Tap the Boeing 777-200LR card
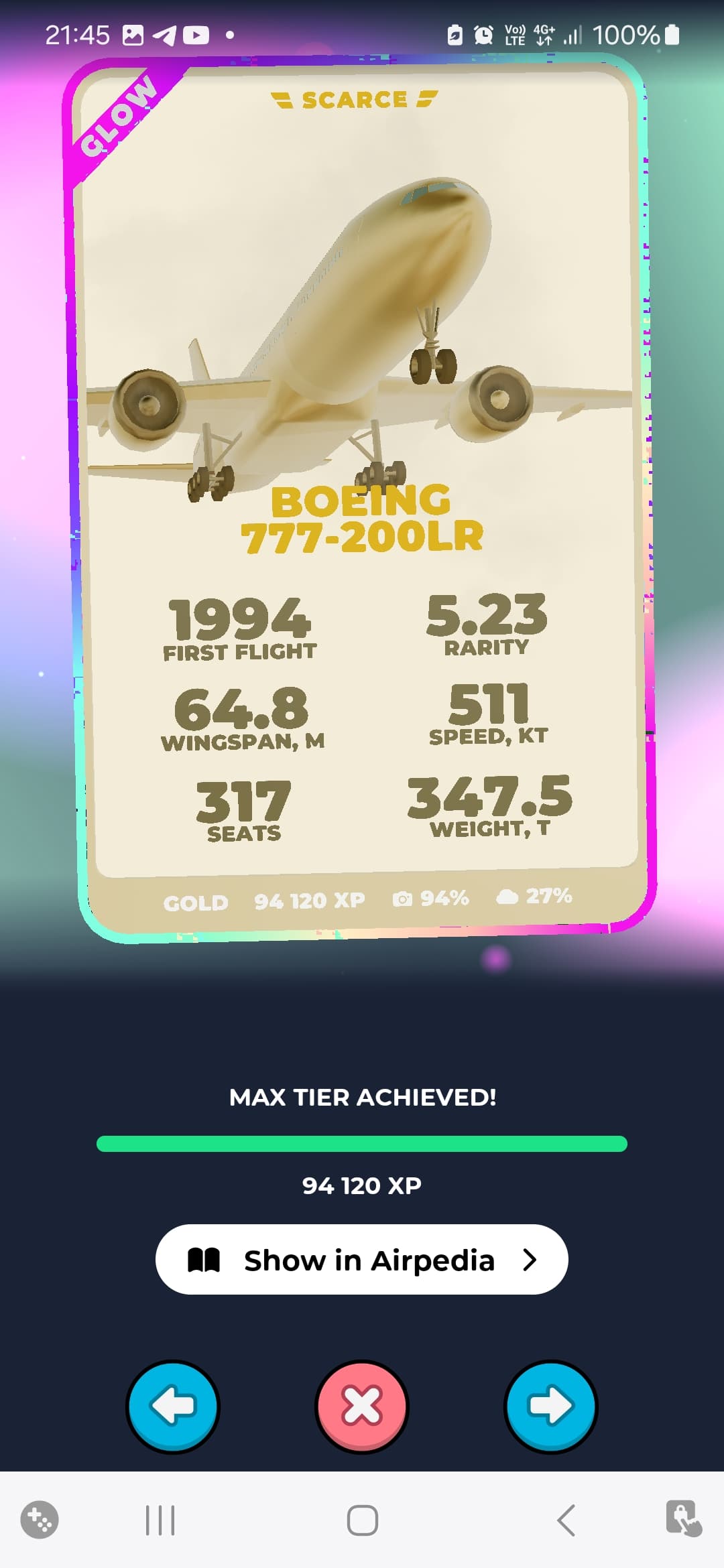 [362, 496]
